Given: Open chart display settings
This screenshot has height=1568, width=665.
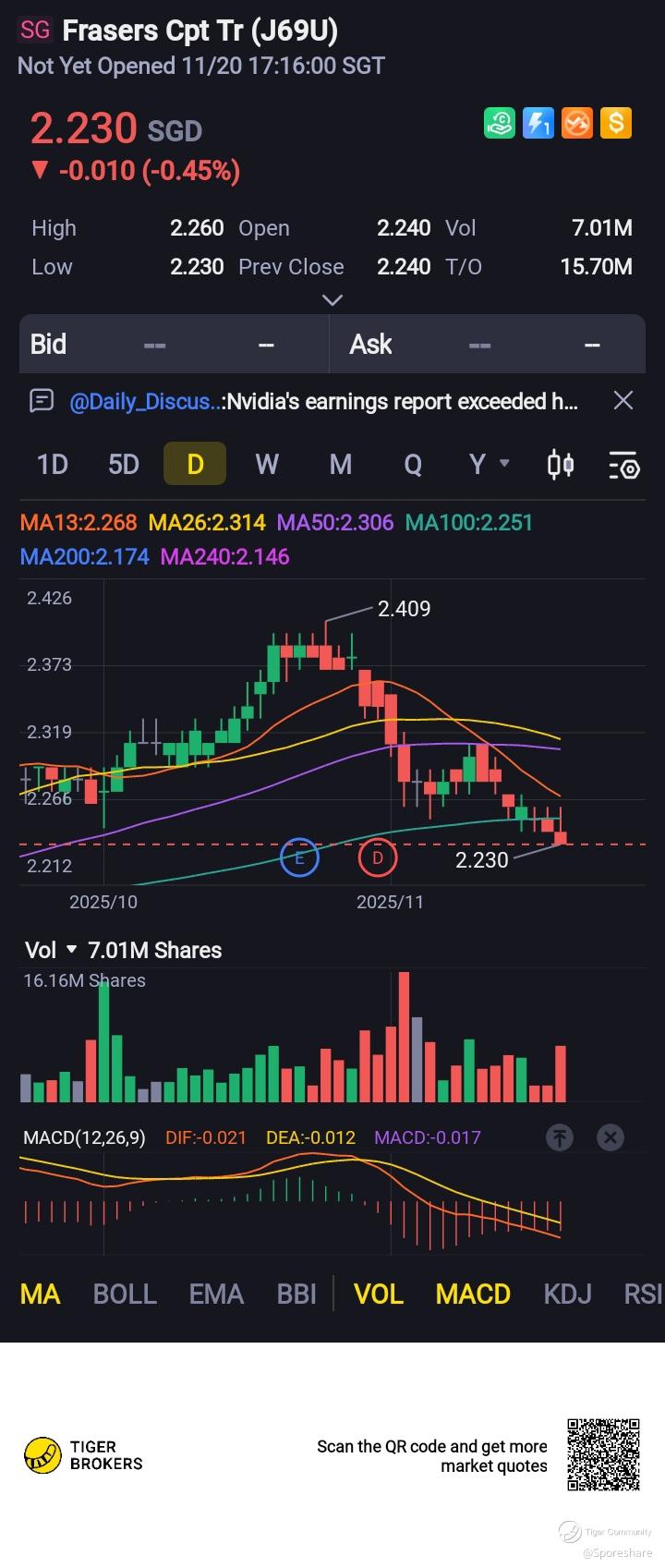Looking at the screenshot, I should tap(623, 466).
